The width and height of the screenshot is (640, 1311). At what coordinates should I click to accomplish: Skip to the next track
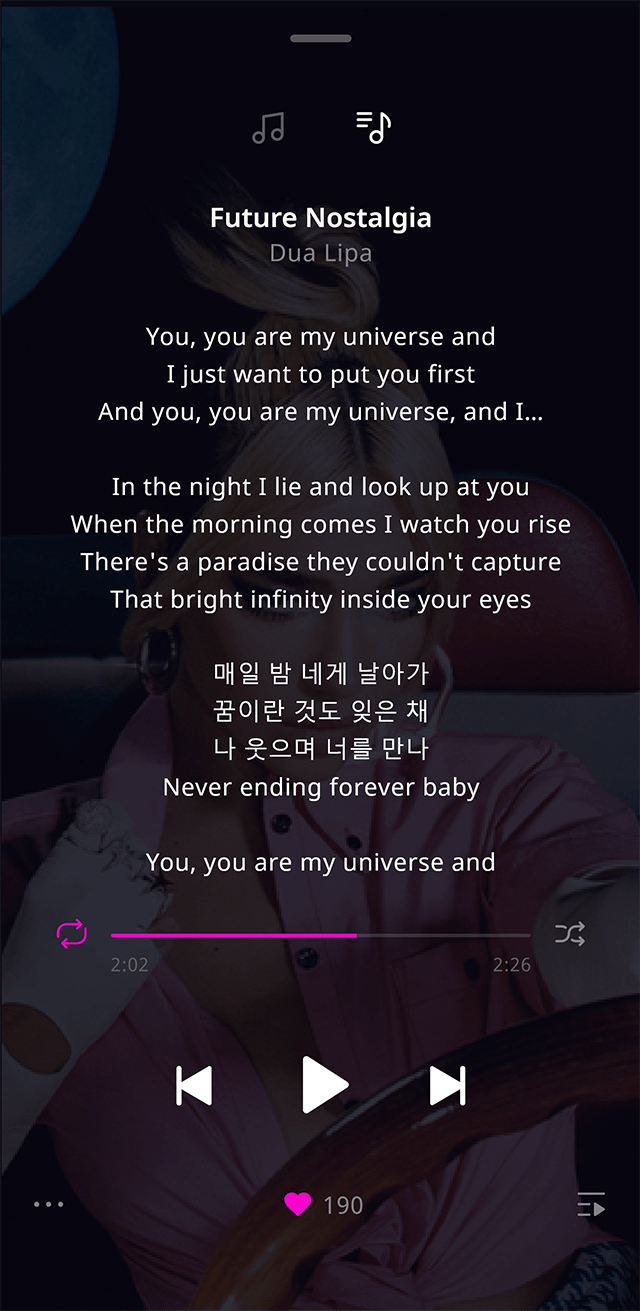[x=447, y=1086]
